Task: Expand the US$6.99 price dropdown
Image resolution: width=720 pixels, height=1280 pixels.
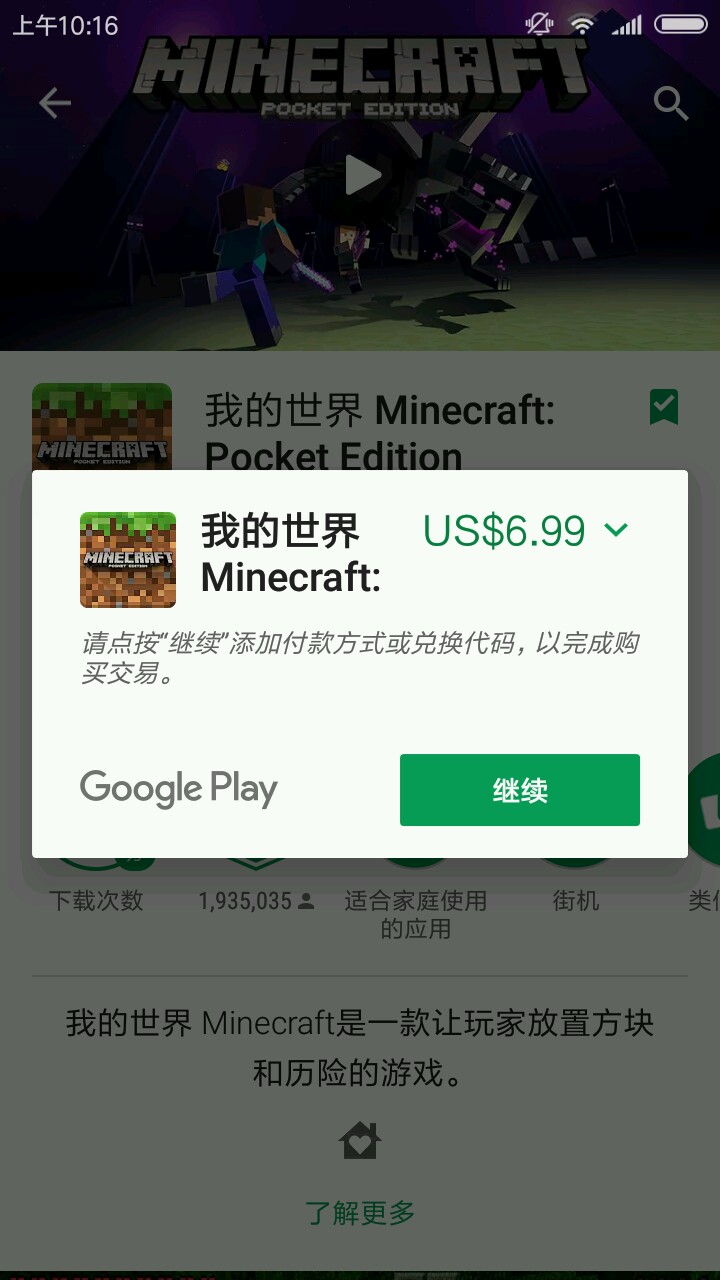Action: 616,530
